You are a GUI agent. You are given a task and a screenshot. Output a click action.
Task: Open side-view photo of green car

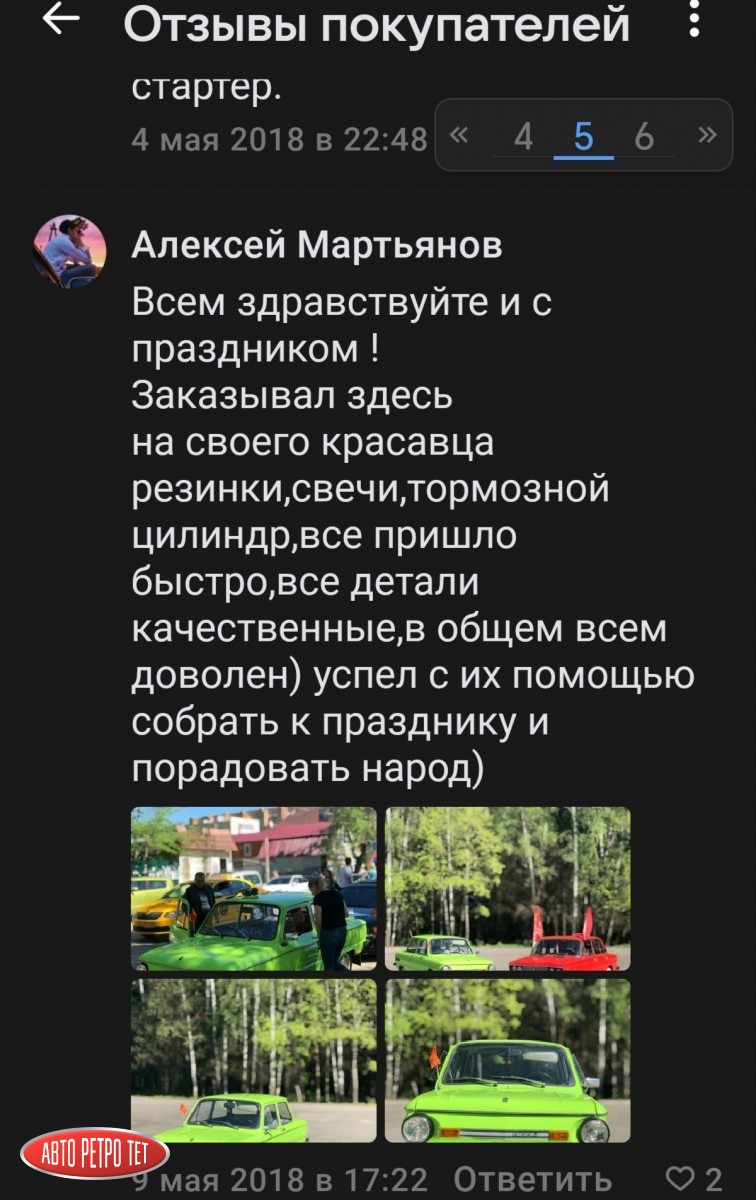[x=254, y=1060]
